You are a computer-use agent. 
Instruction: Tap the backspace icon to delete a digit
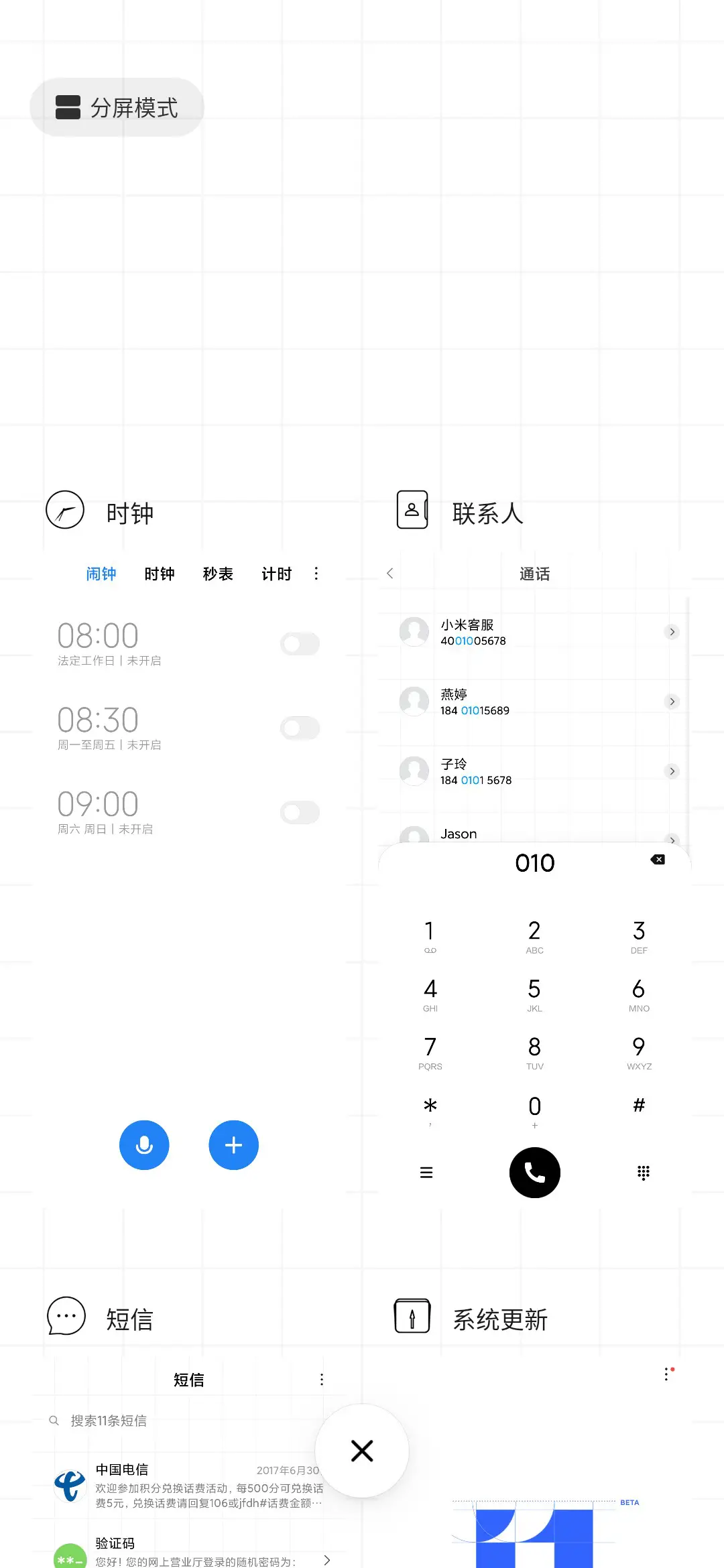[658, 859]
